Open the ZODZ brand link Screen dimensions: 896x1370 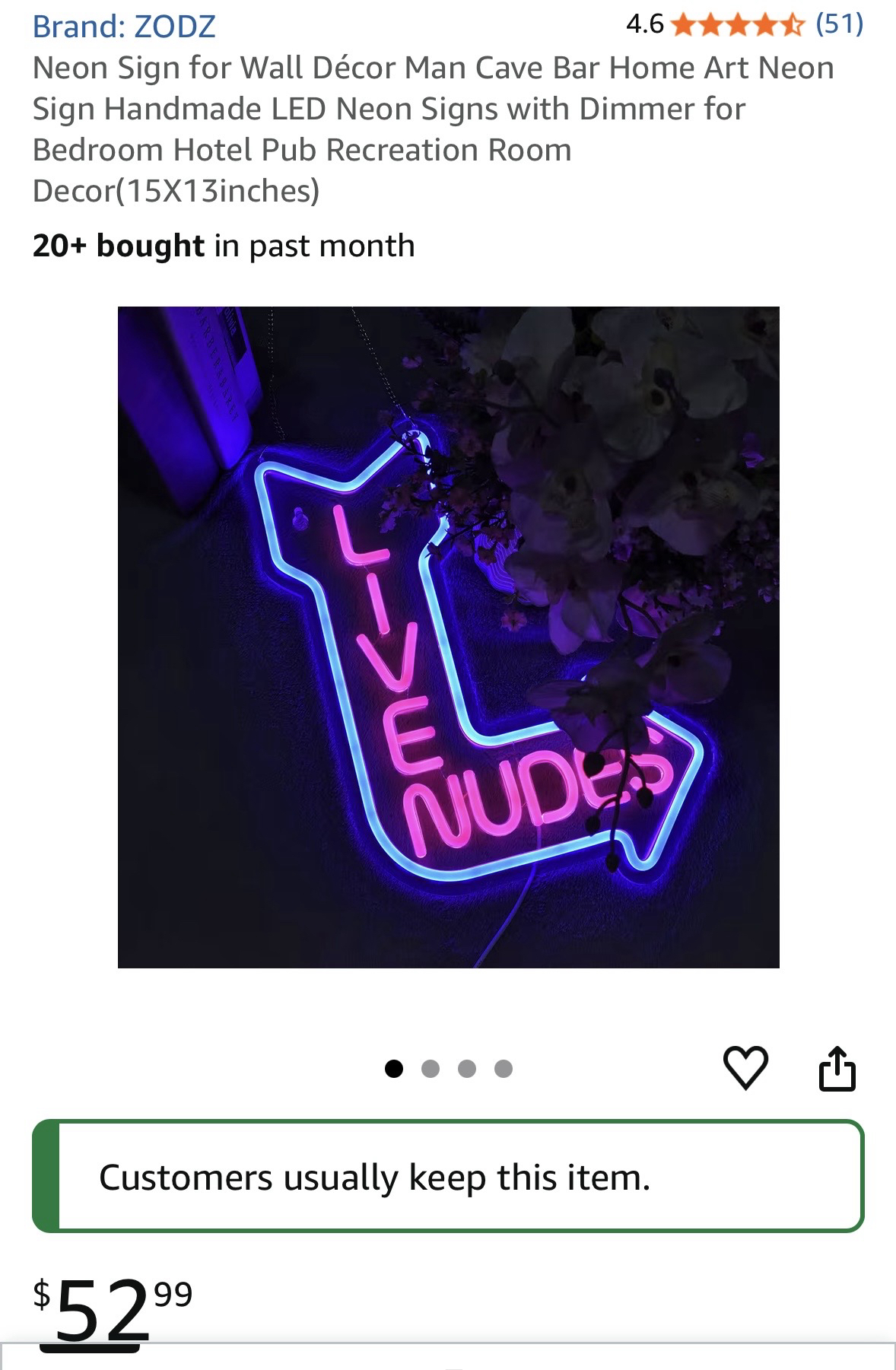pos(124,27)
